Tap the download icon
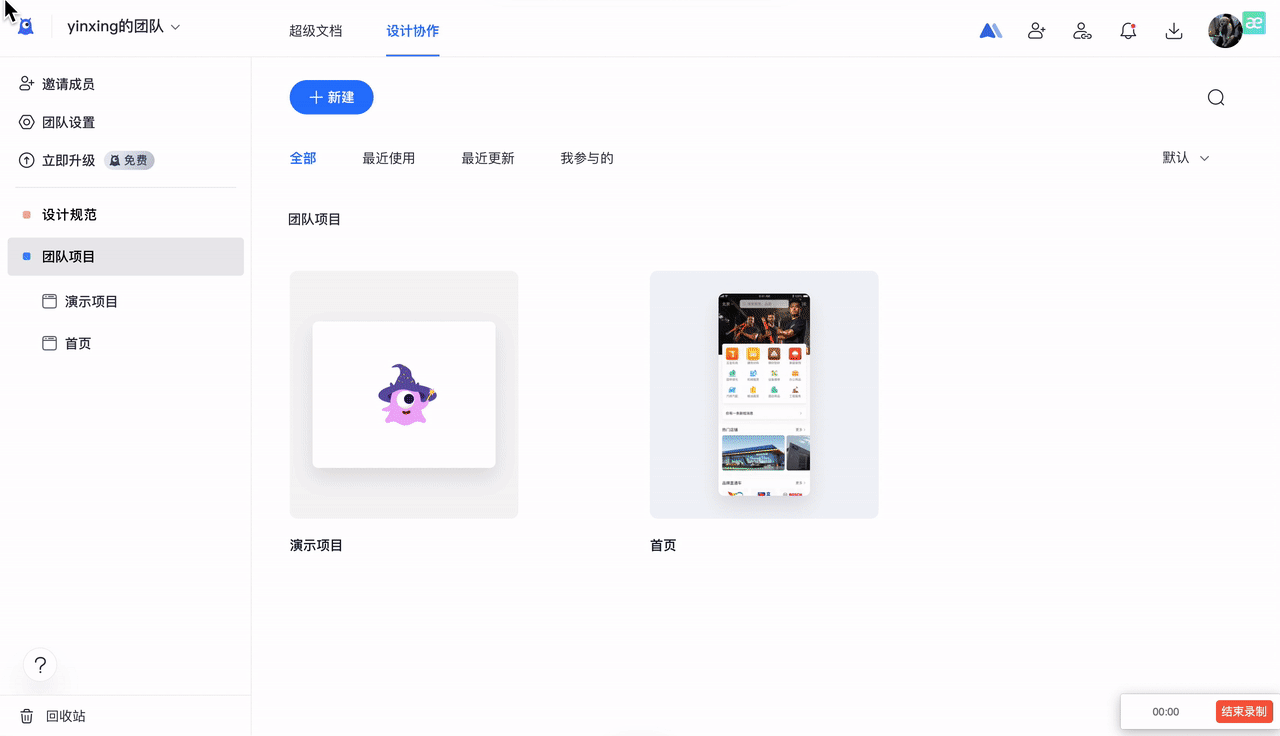This screenshot has width=1280, height=736. (x=1174, y=31)
